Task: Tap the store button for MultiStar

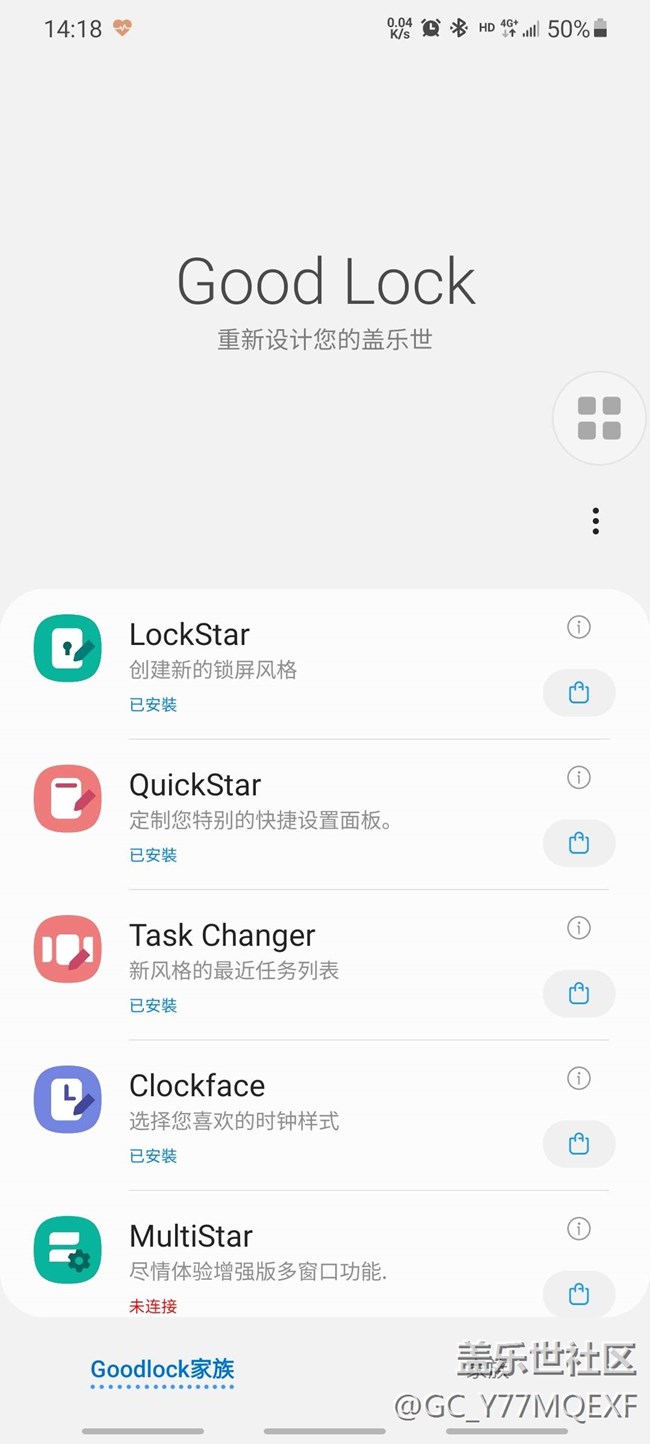Action: click(578, 1295)
